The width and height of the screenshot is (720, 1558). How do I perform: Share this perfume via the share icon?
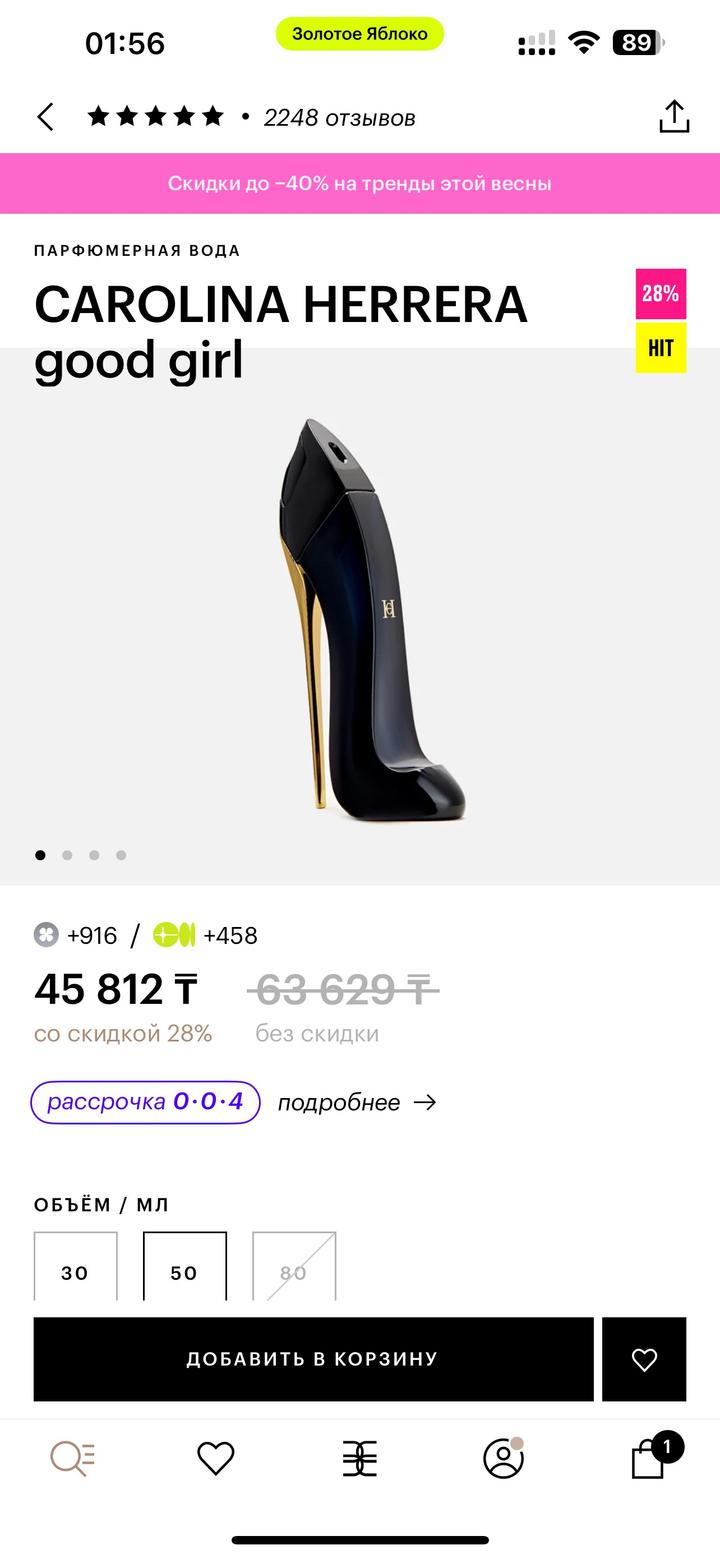(x=674, y=116)
